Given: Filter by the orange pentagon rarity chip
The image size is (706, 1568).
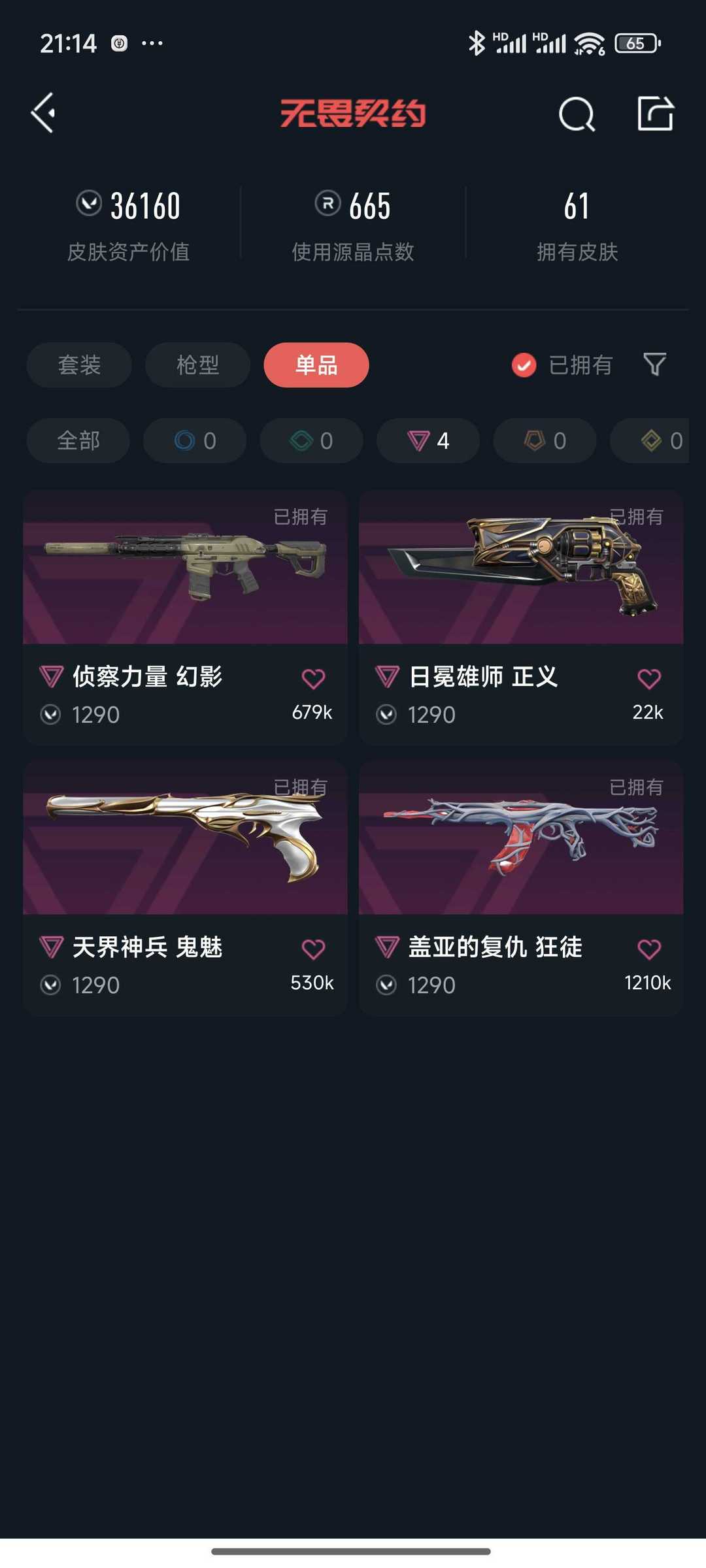Looking at the screenshot, I should pyautogui.click(x=545, y=440).
